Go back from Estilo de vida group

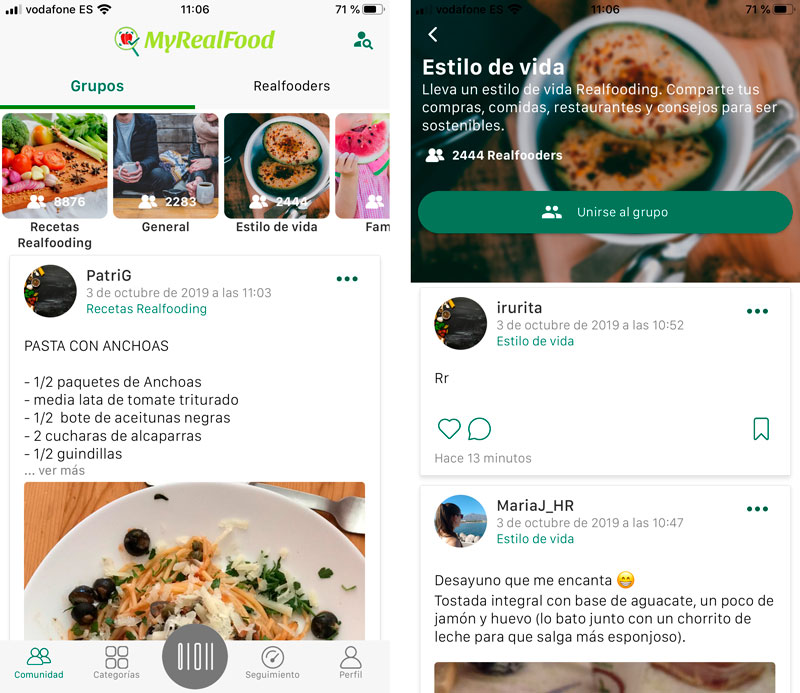[x=433, y=35]
